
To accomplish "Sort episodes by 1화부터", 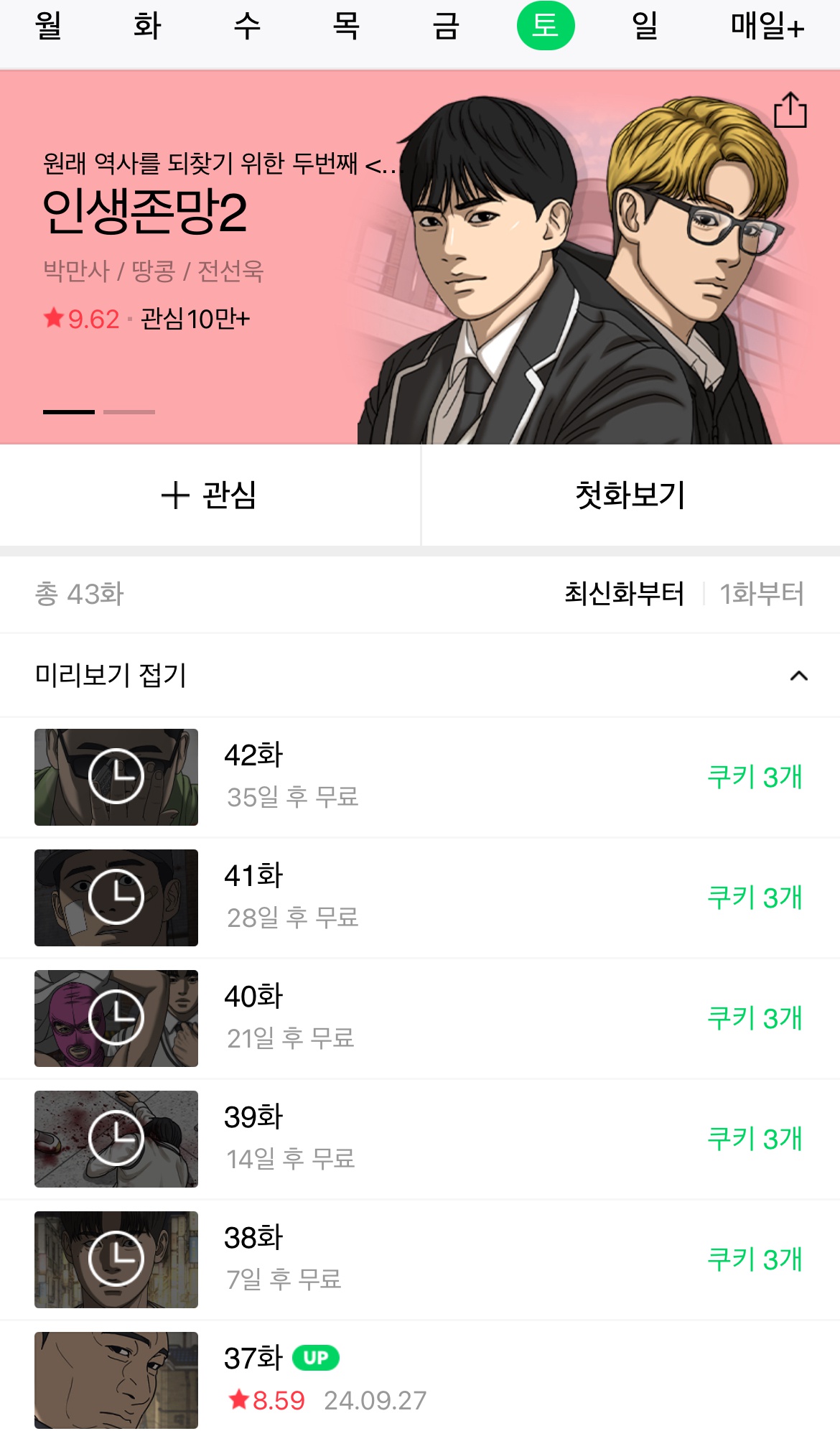I will [x=762, y=594].
